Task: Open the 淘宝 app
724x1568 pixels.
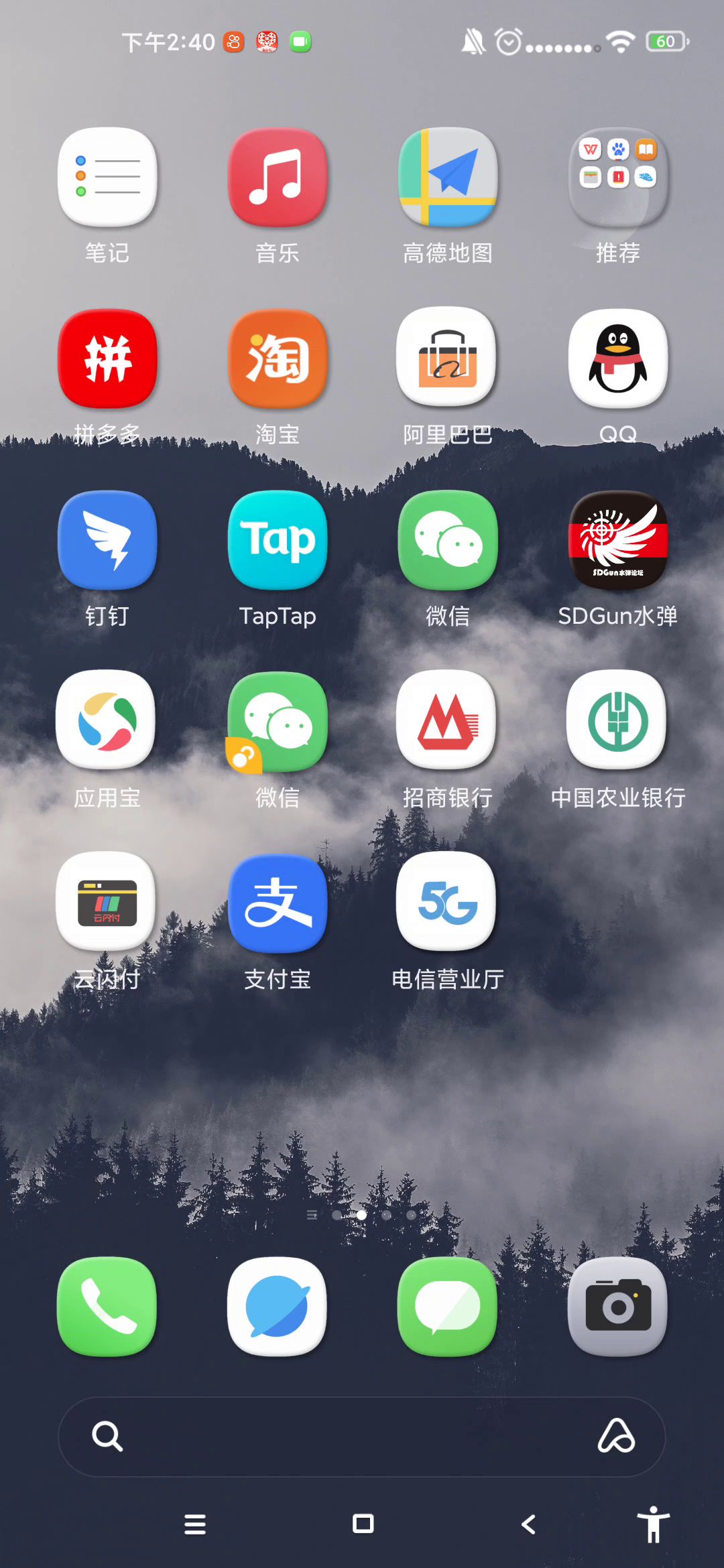Action: pos(278,358)
